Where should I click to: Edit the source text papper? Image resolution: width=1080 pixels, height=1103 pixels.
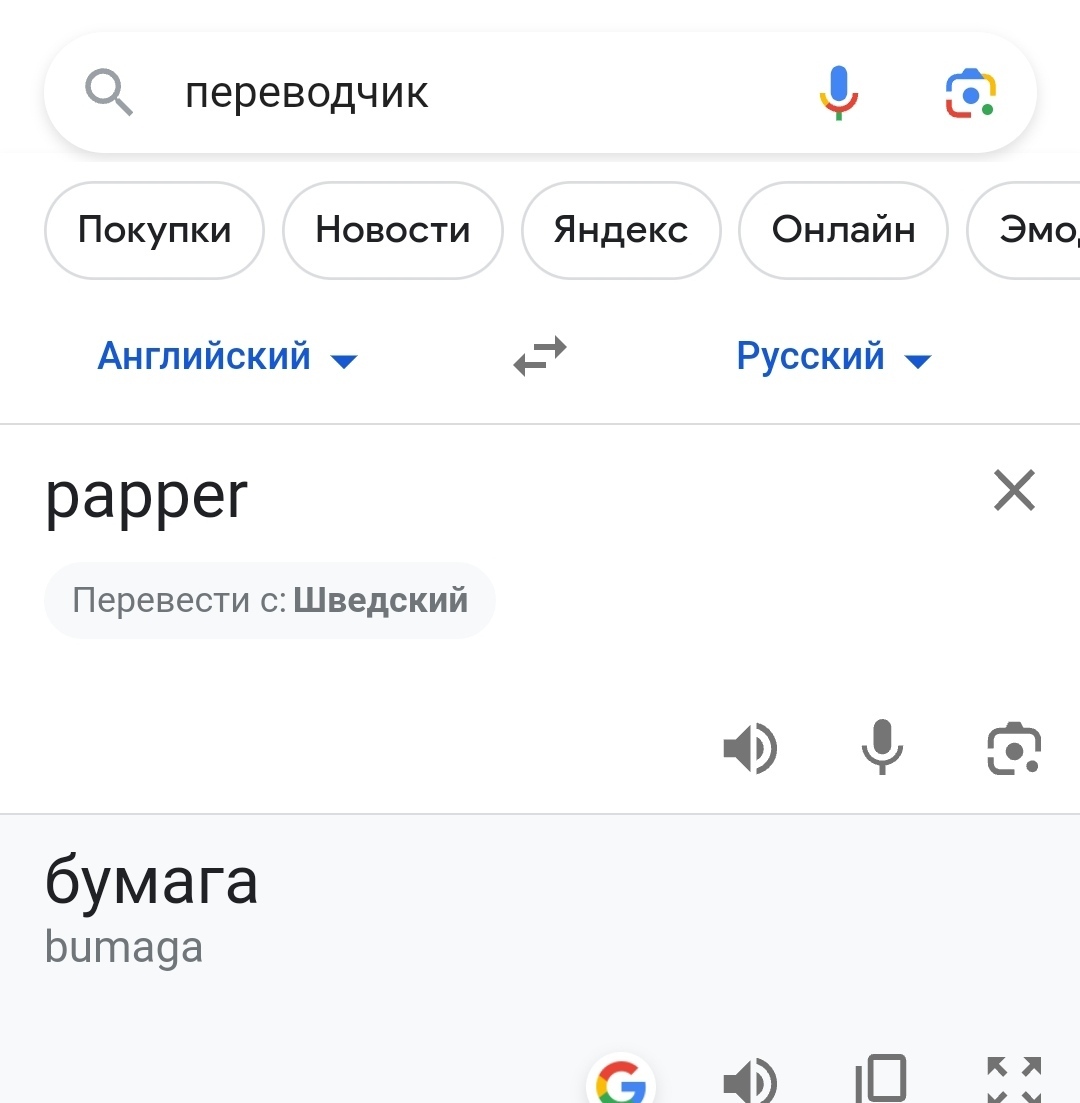pos(146,496)
